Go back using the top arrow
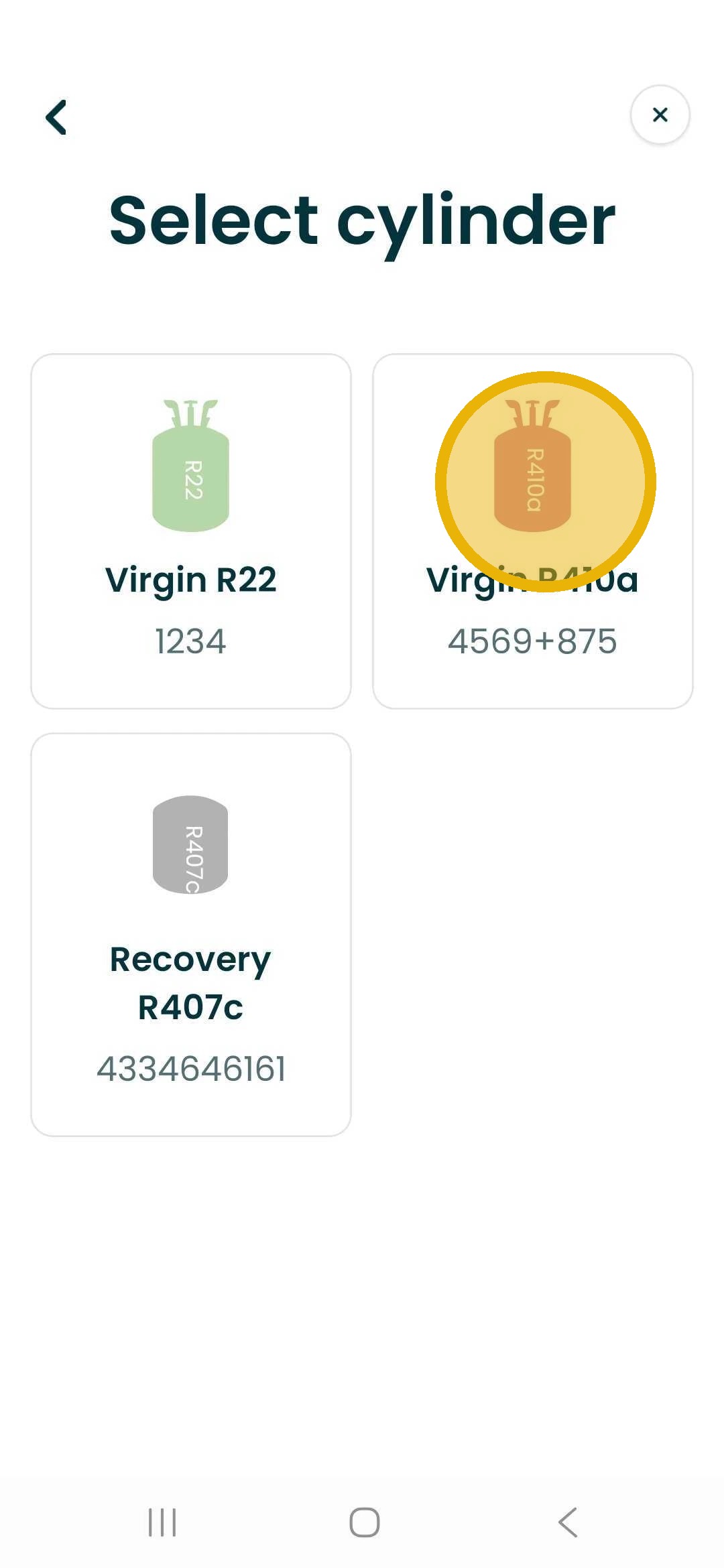The height and width of the screenshot is (1568, 724). tap(56, 117)
